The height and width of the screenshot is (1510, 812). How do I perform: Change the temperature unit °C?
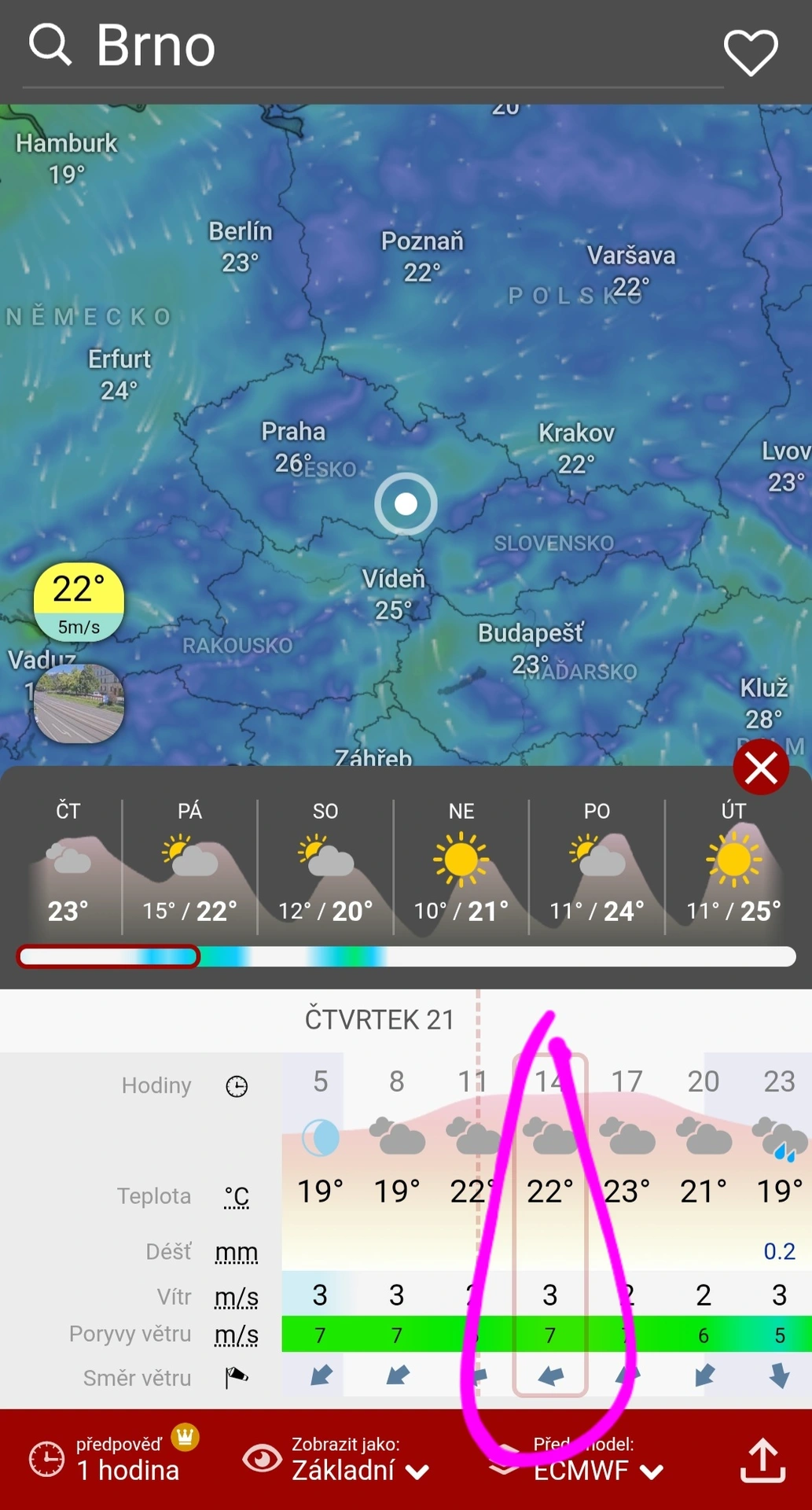pyautogui.click(x=237, y=1196)
